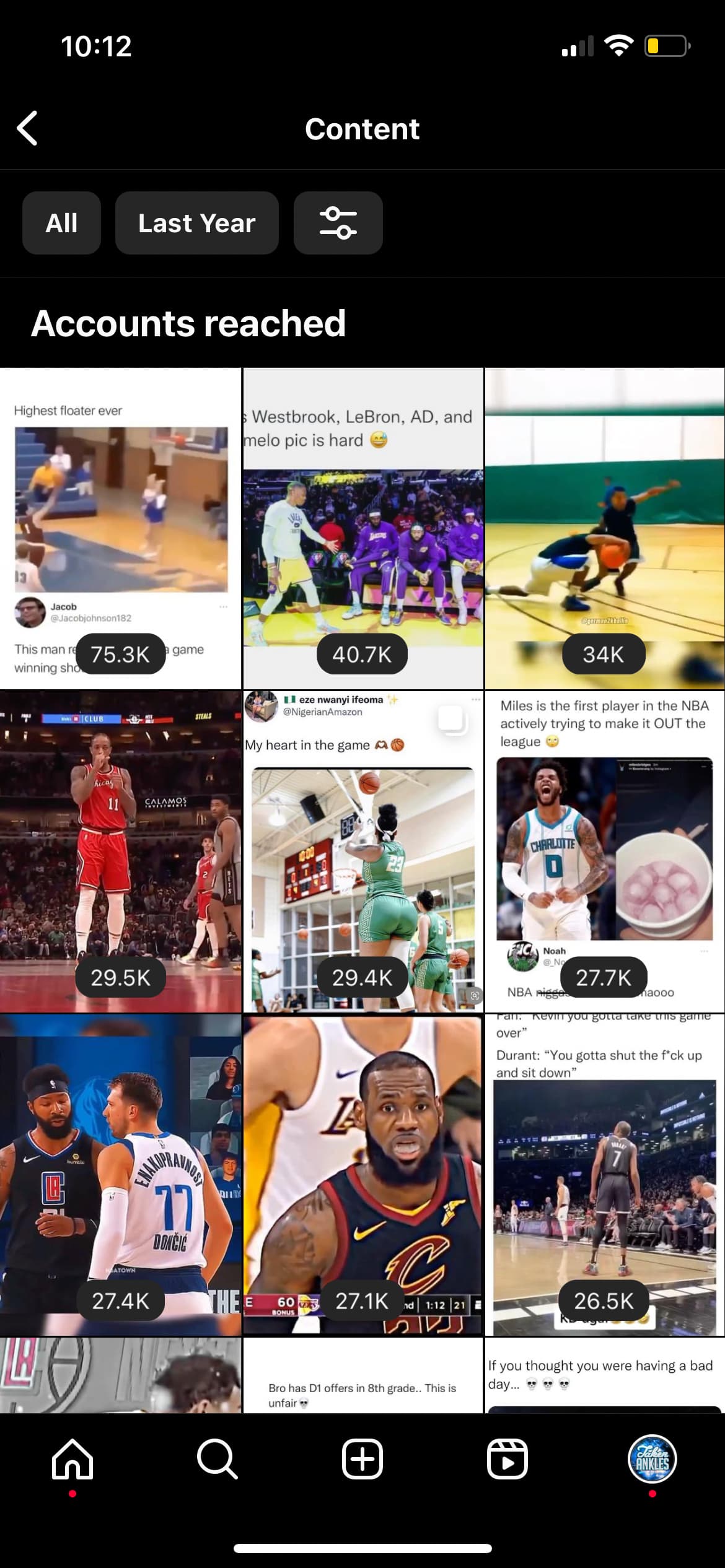The image size is (725, 1568).
Task: Open the 'My heart in the game' post
Action: (x=362, y=852)
